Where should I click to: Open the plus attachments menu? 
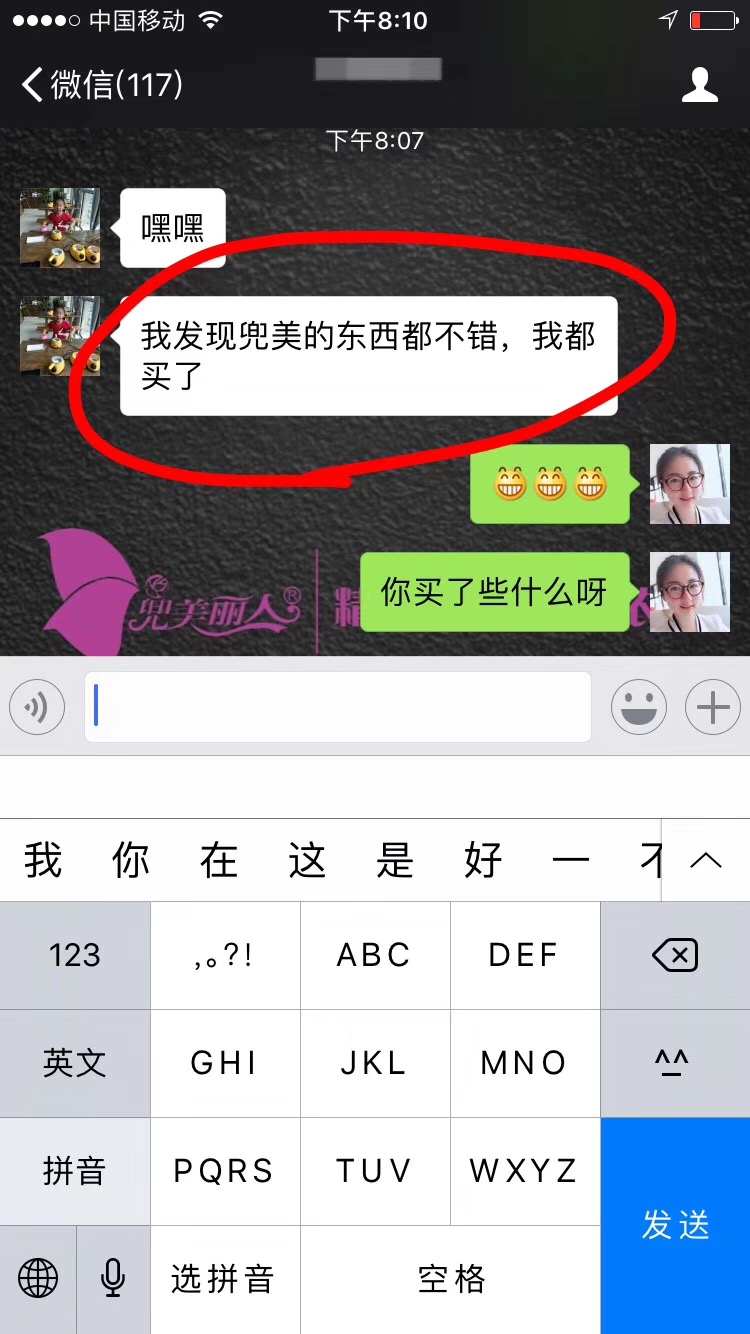712,708
